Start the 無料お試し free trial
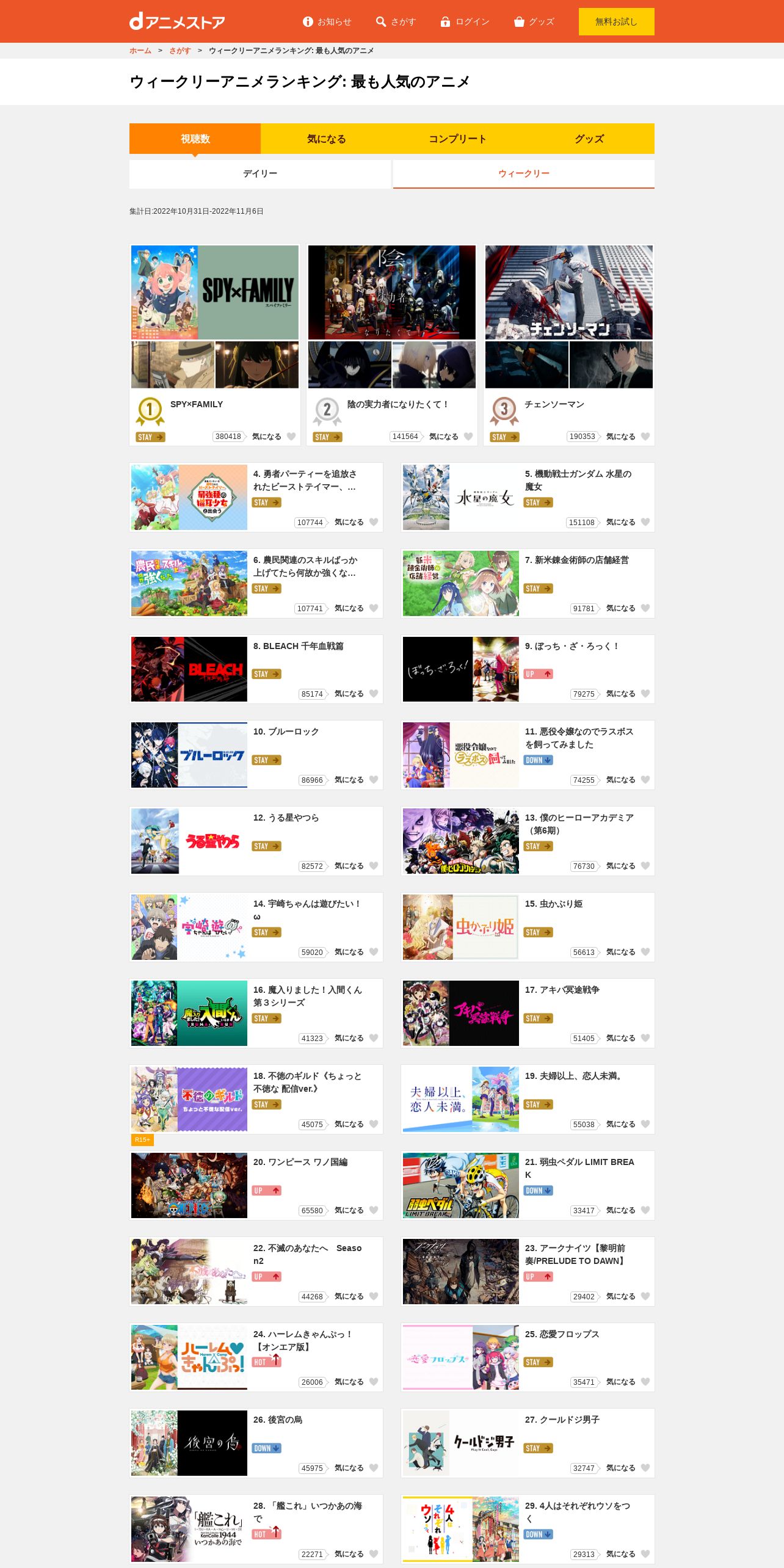The height and width of the screenshot is (1568, 784). point(616,22)
